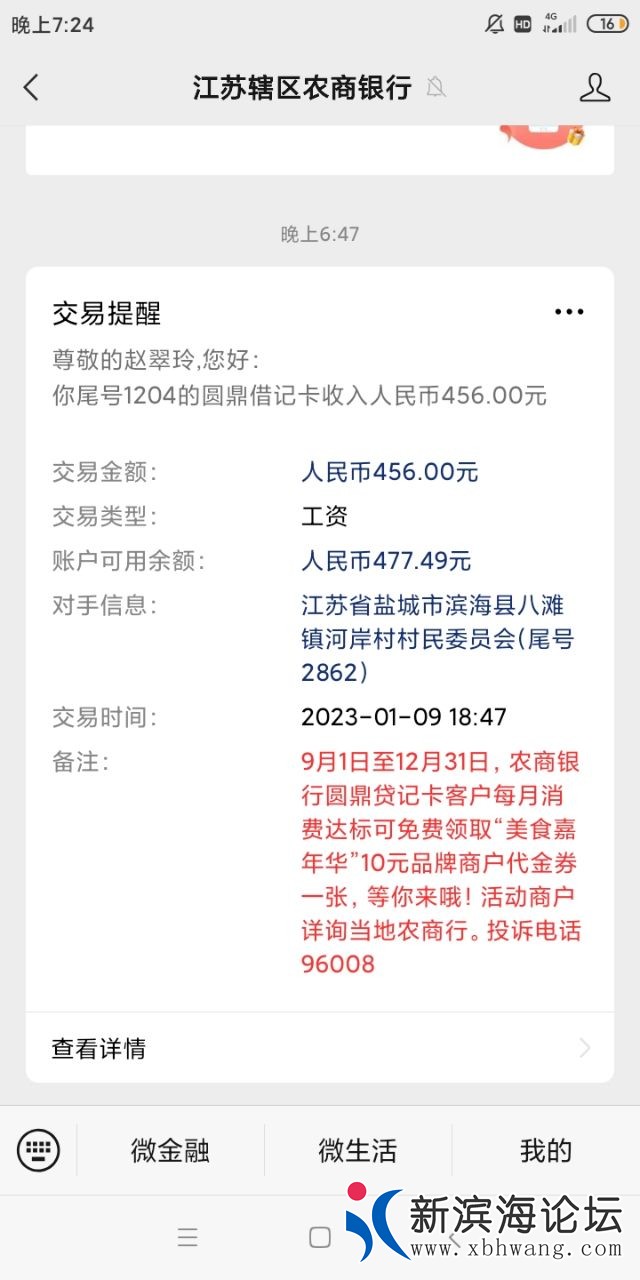Image resolution: width=640 pixels, height=1280 pixels.
Task: Open the account profile icon
Action: click(x=595, y=88)
